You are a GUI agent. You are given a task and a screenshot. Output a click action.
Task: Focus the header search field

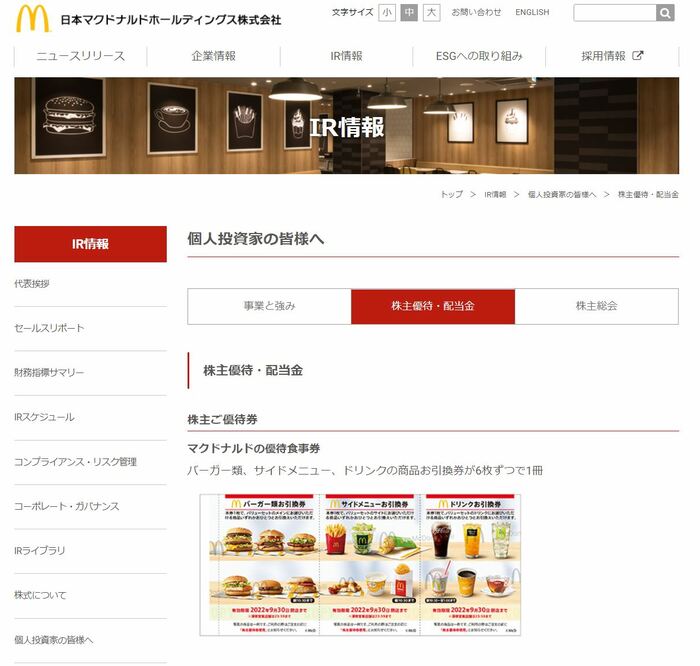click(x=614, y=13)
